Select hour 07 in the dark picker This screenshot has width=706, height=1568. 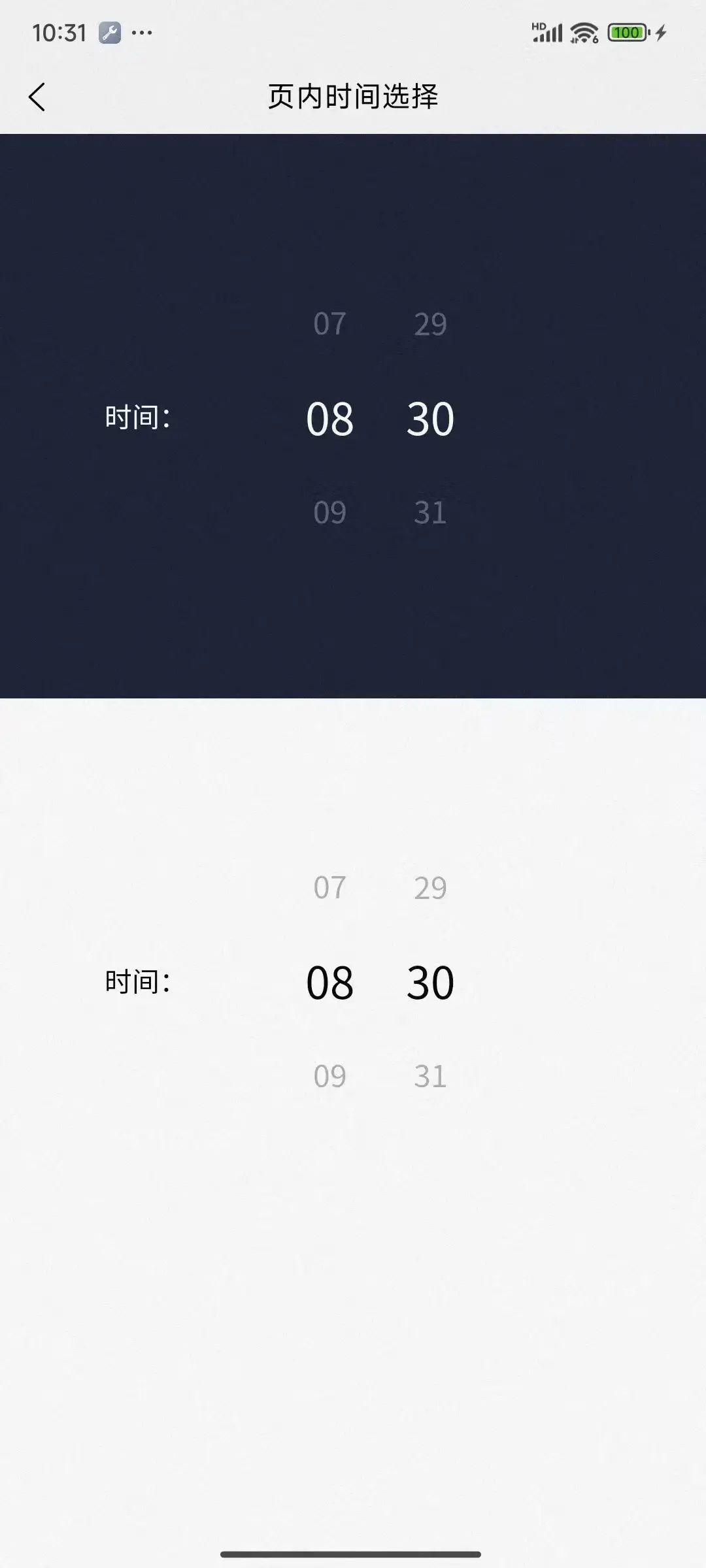tap(329, 324)
